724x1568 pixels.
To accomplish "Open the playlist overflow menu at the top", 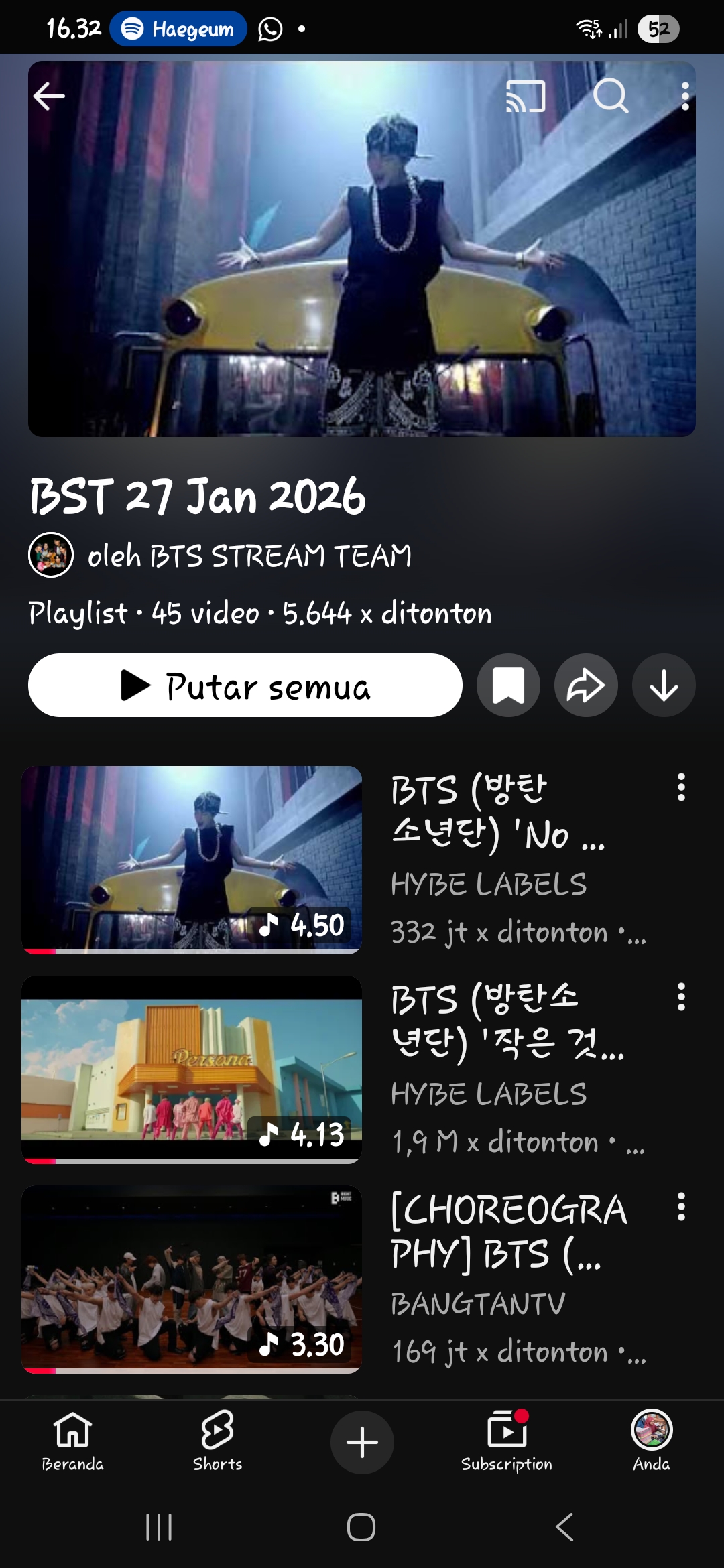I will point(684,96).
